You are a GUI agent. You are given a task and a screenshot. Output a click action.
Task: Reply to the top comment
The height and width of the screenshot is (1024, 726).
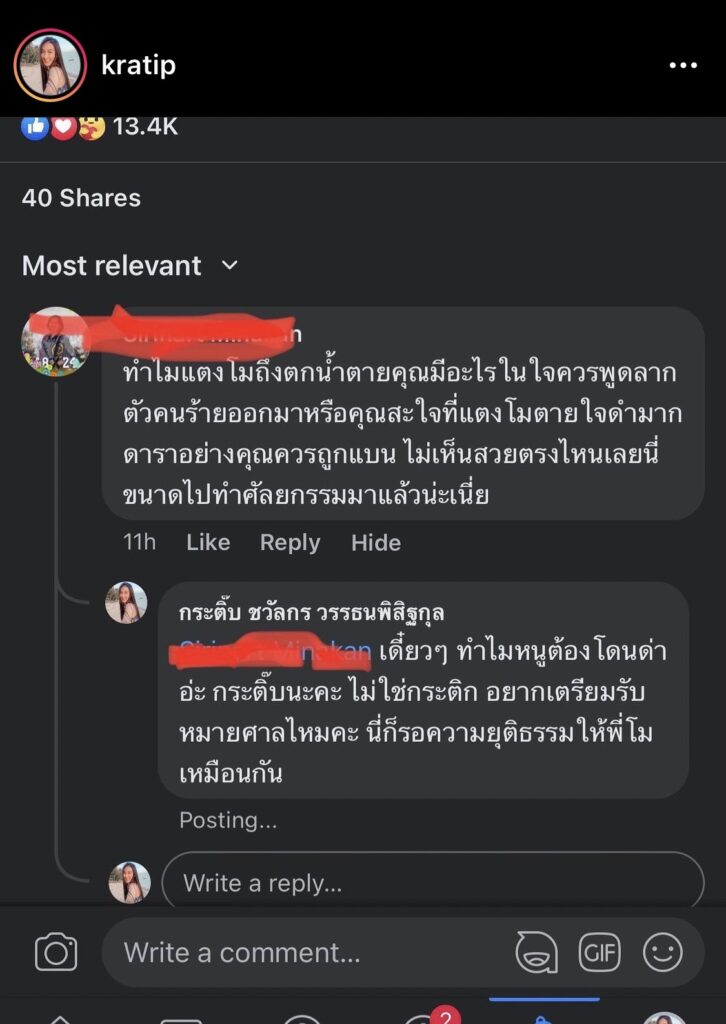click(290, 543)
